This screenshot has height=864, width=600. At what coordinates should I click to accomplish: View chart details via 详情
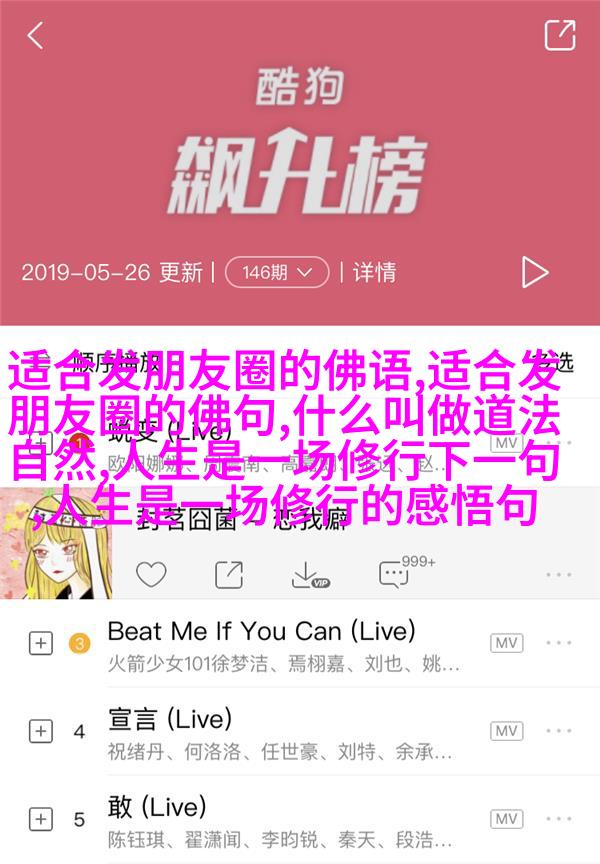pyautogui.click(x=374, y=271)
